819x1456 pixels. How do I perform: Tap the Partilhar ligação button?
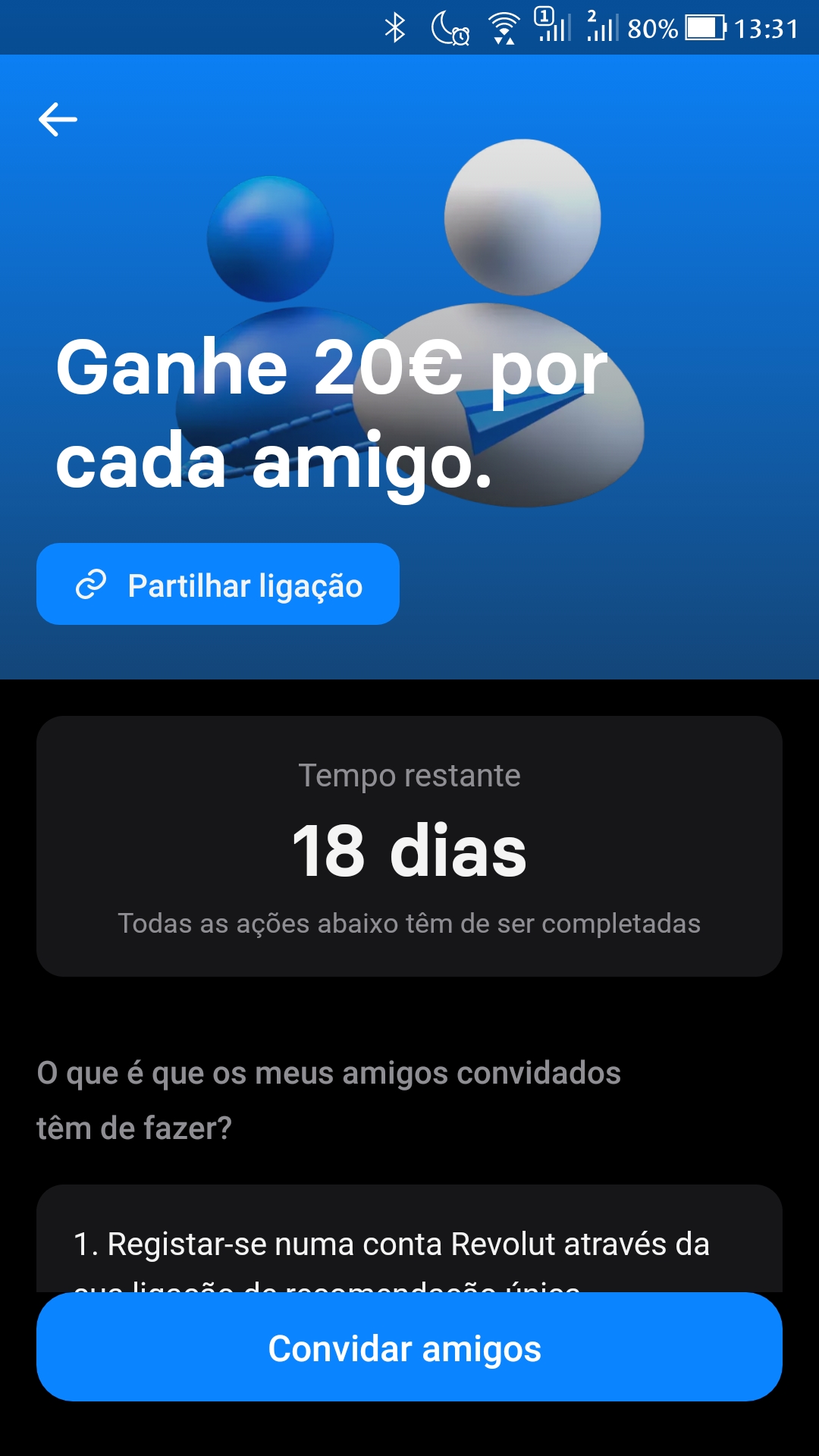[218, 585]
